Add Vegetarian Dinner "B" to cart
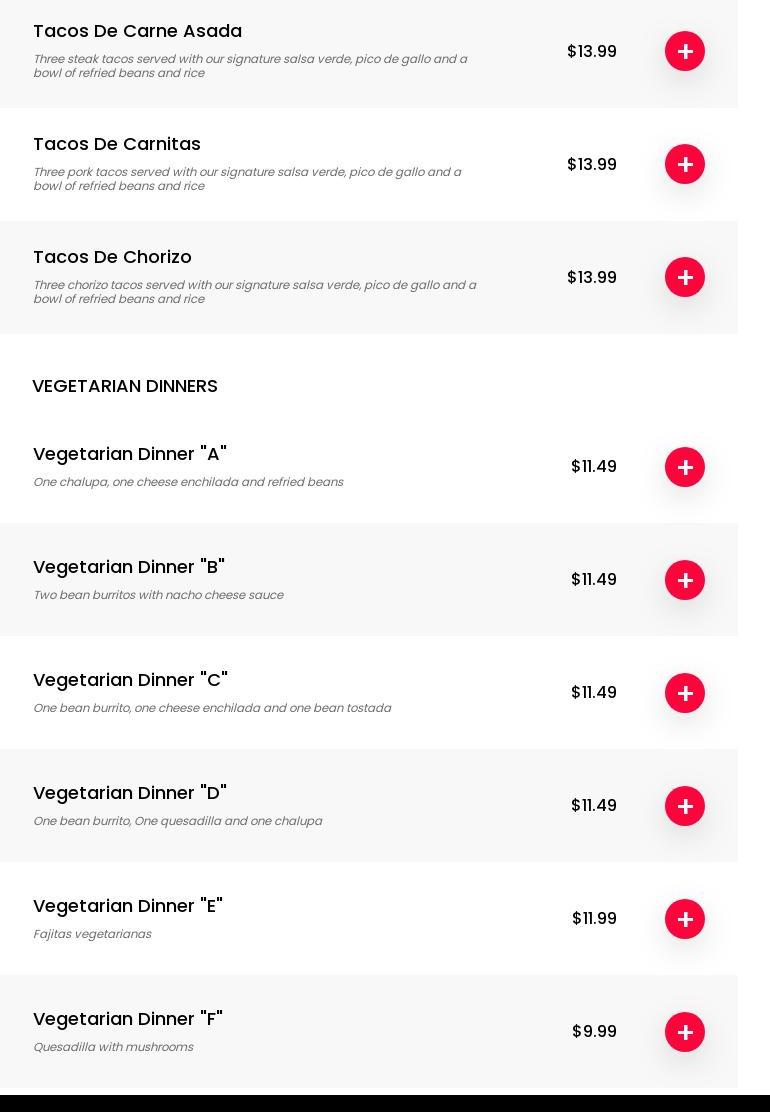 click(685, 580)
